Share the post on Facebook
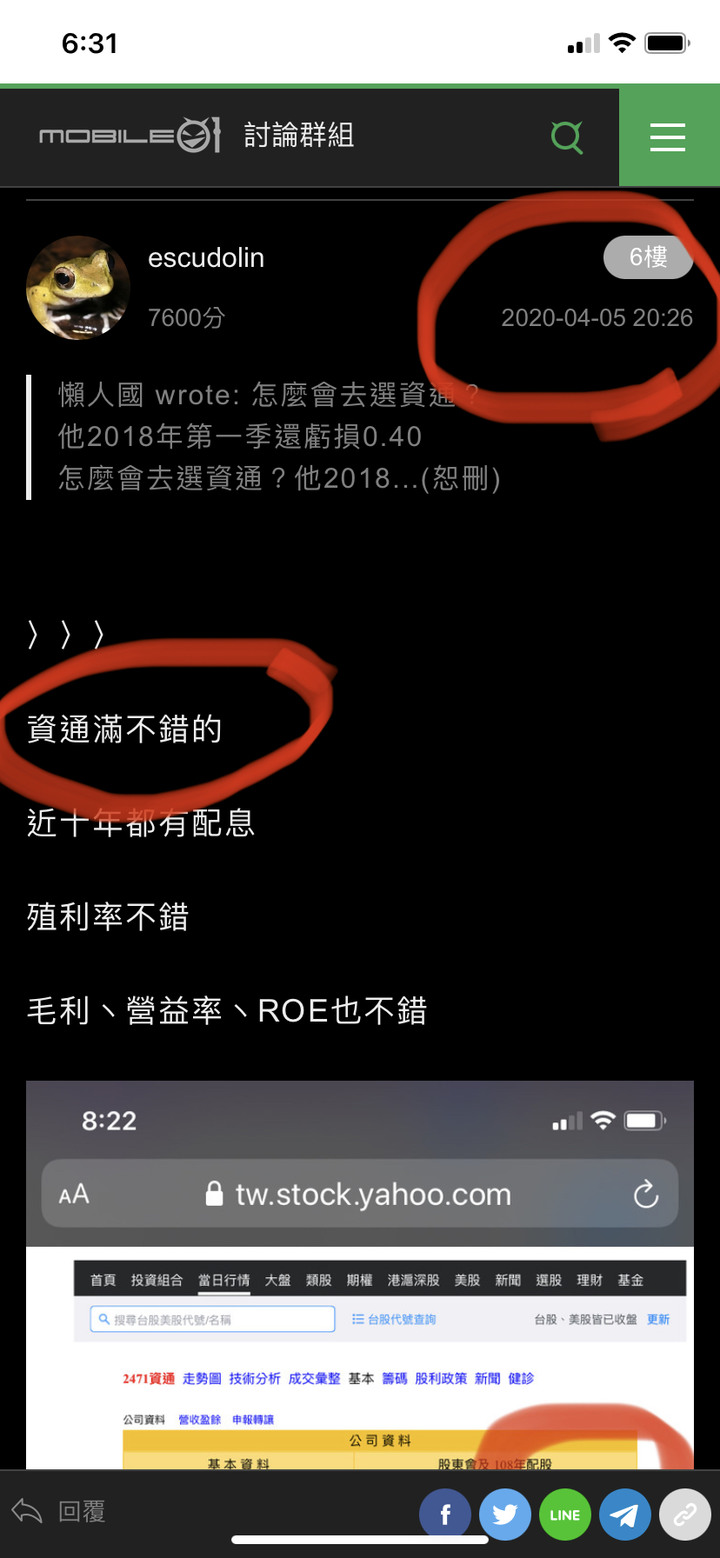Screen dimensions: 720x1558 click(x=445, y=1515)
